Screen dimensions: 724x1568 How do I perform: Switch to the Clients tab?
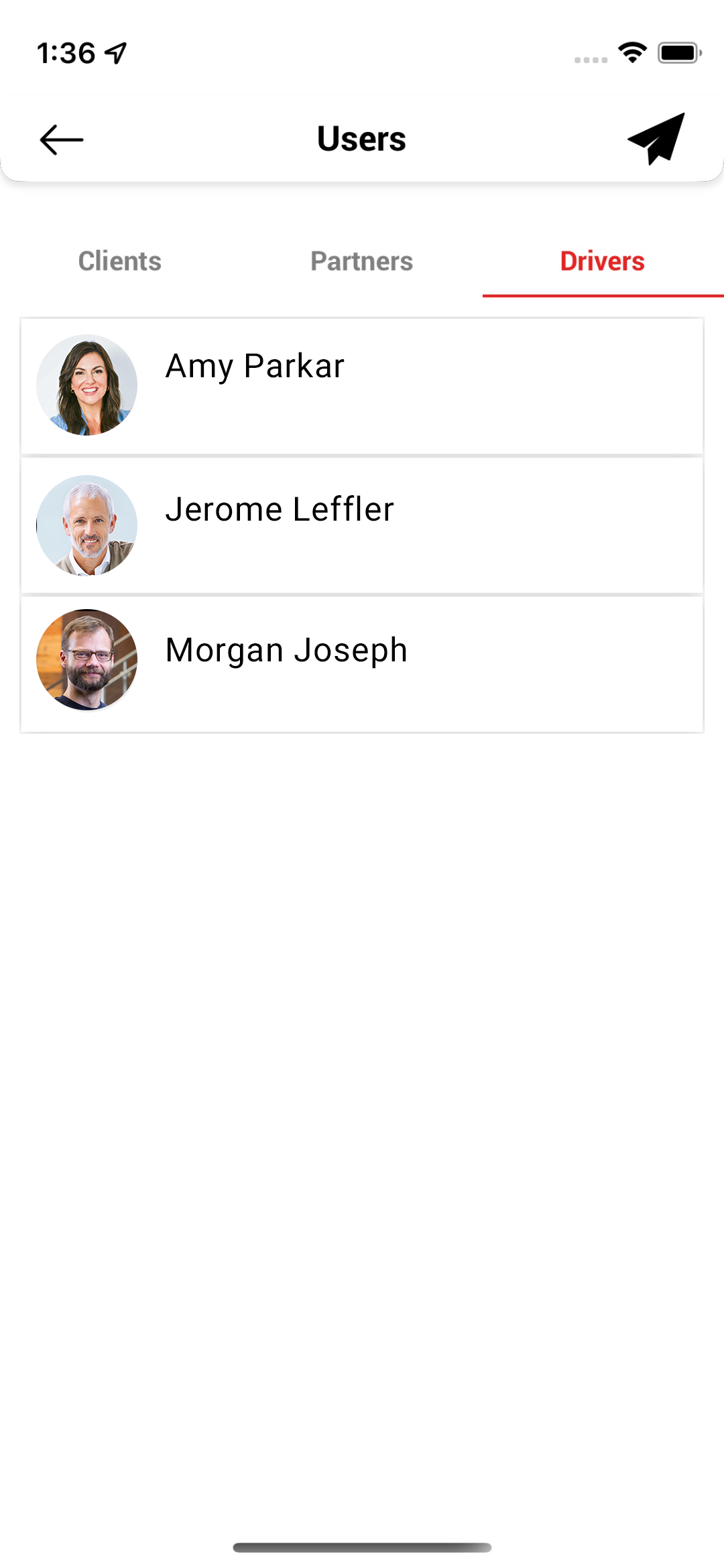click(x=120, y=261)
